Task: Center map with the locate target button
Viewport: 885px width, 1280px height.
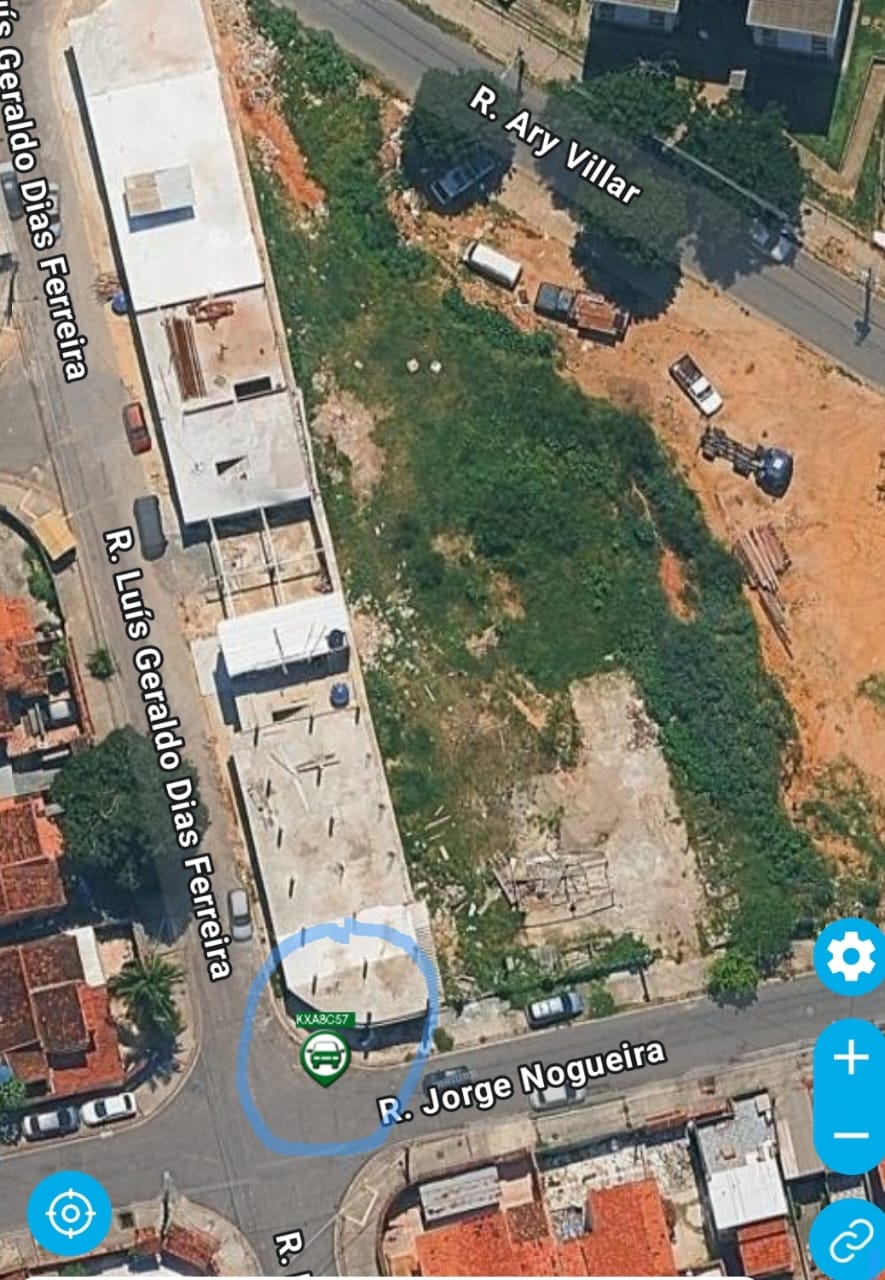Action: click(x=69, y=1214)
